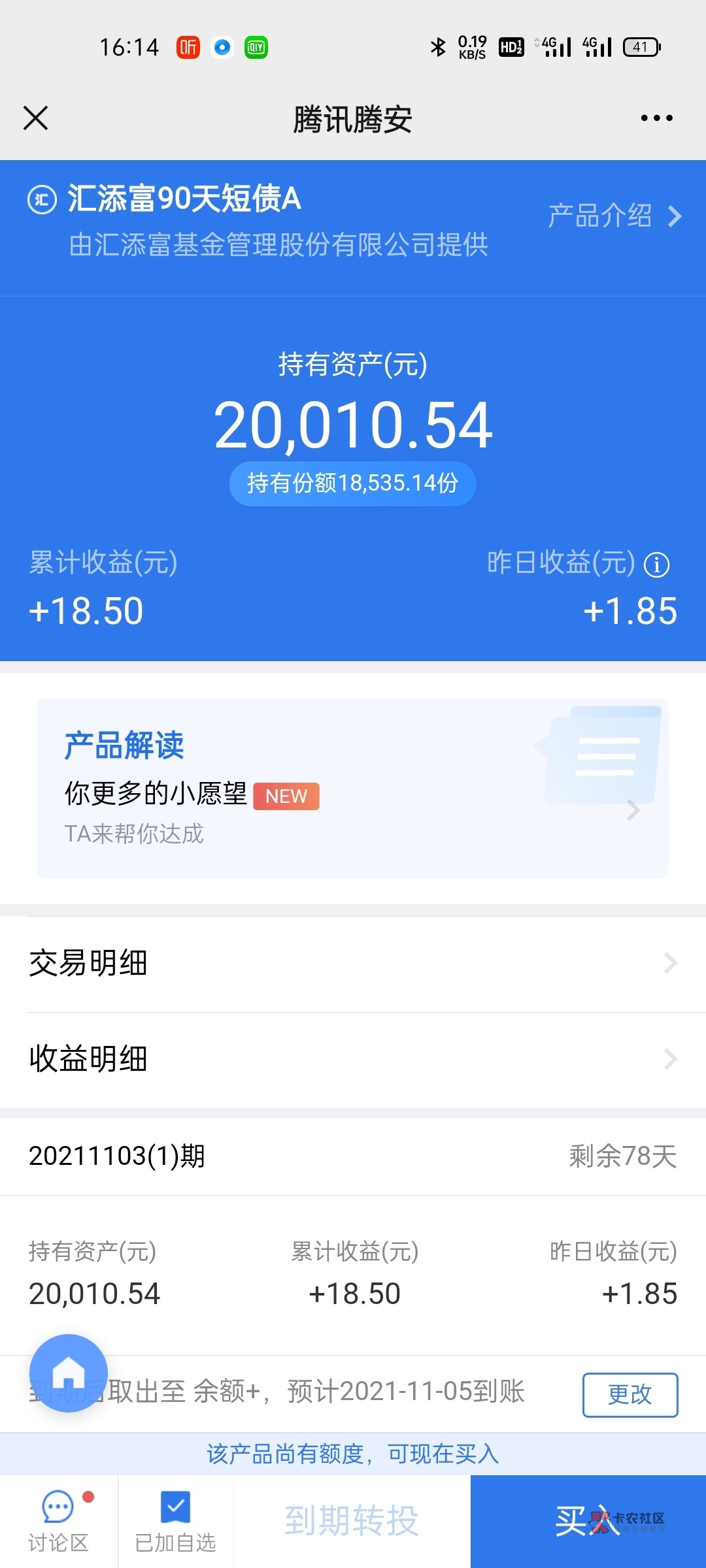Open the 讨论区 discussion area
706x1568 pixels.
pyautogui.click(x=58, y=1520)
